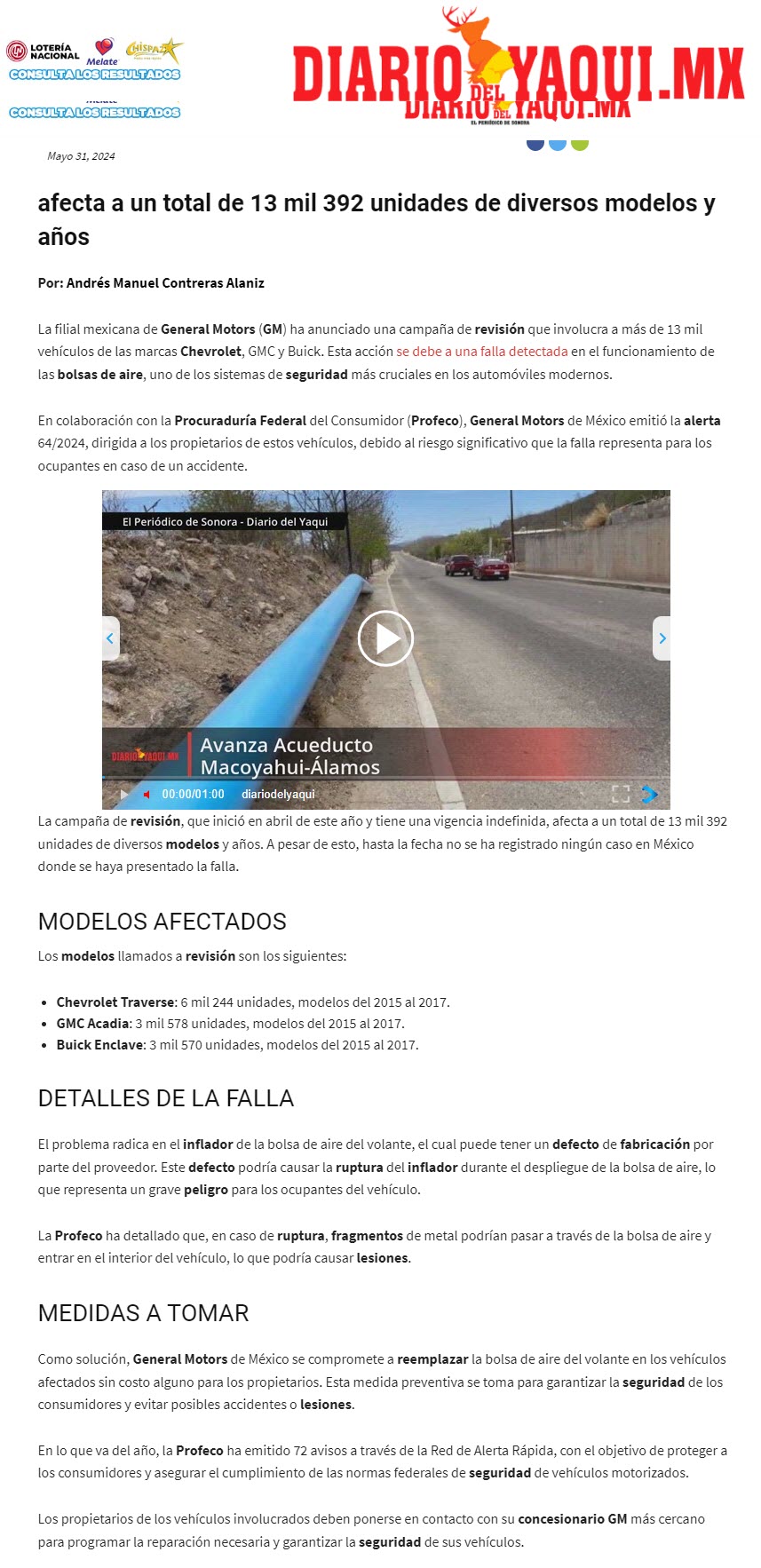Unmute the video player sound
The width and height of the screenshot is (761, 1568).
point(147,795)
